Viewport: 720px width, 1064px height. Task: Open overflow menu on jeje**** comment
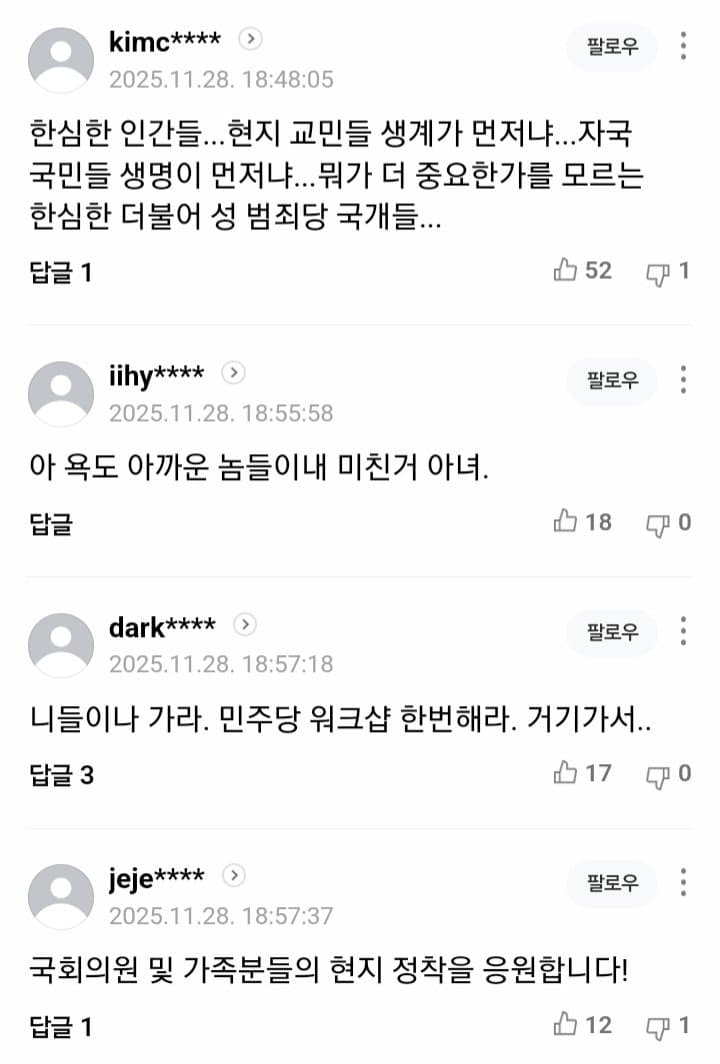pos(684,882)
